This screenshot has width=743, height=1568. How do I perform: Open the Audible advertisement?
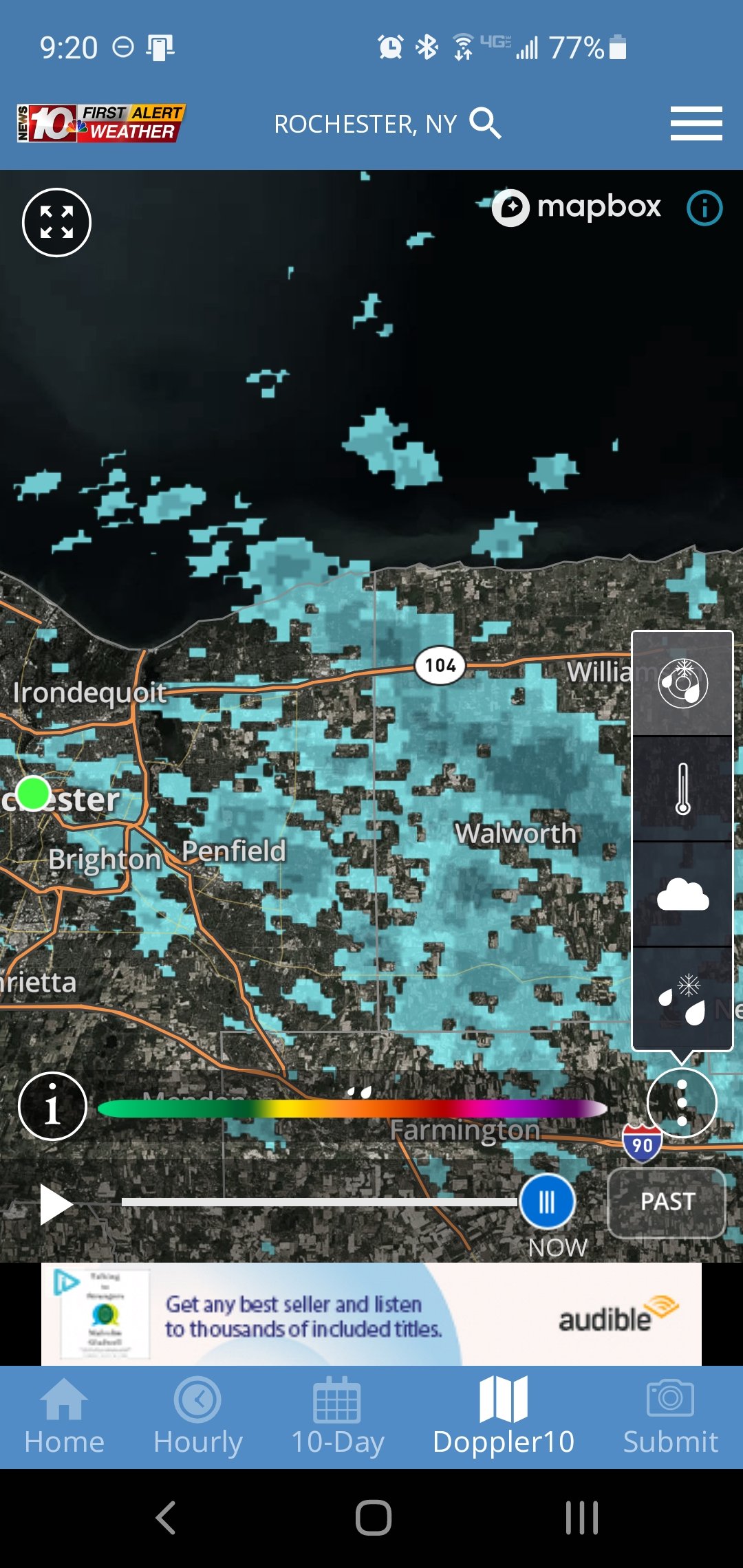click(371, 1314)
